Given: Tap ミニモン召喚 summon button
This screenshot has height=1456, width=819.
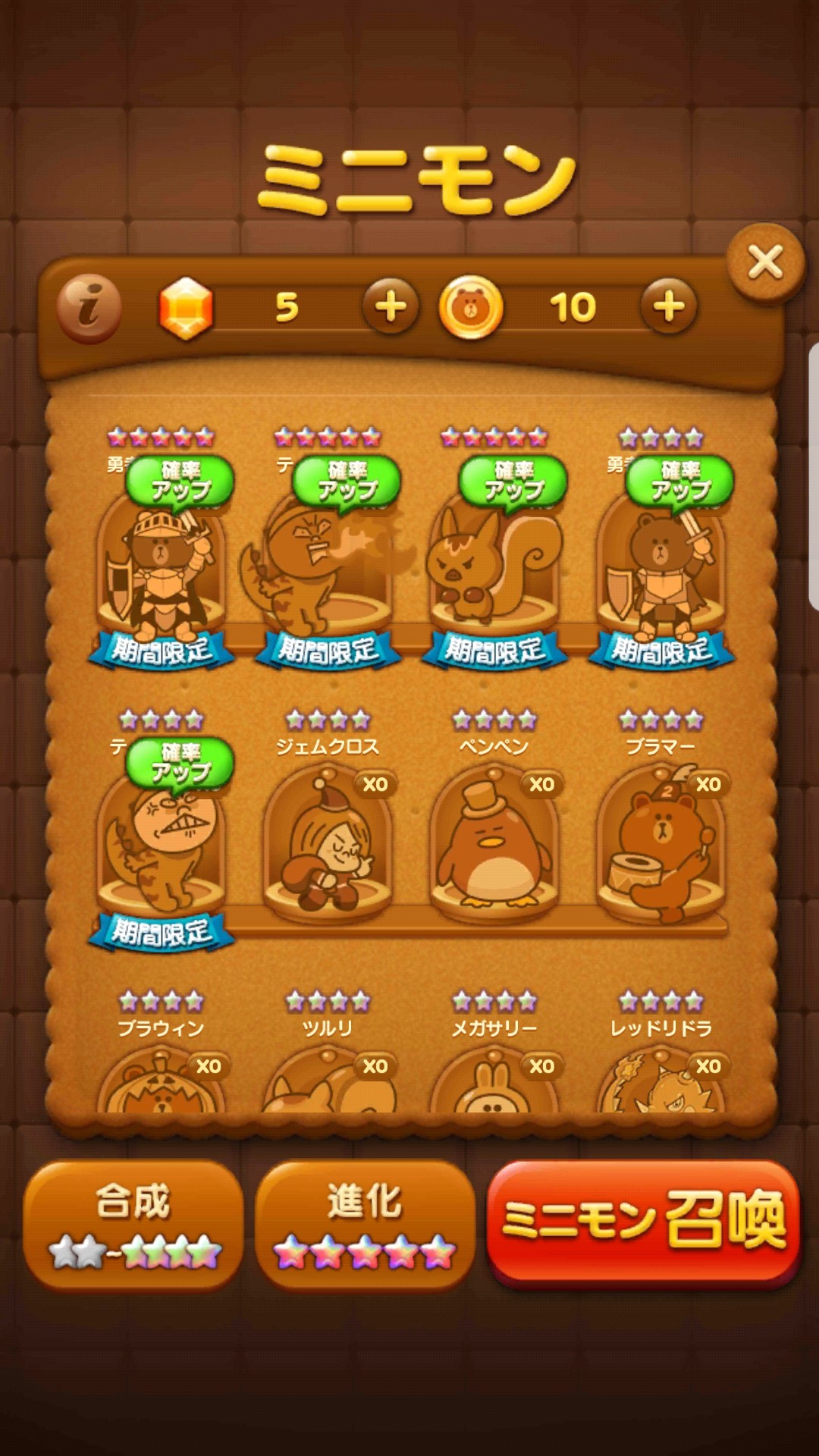Looking at the screenshot, I should pos(643,1221).
